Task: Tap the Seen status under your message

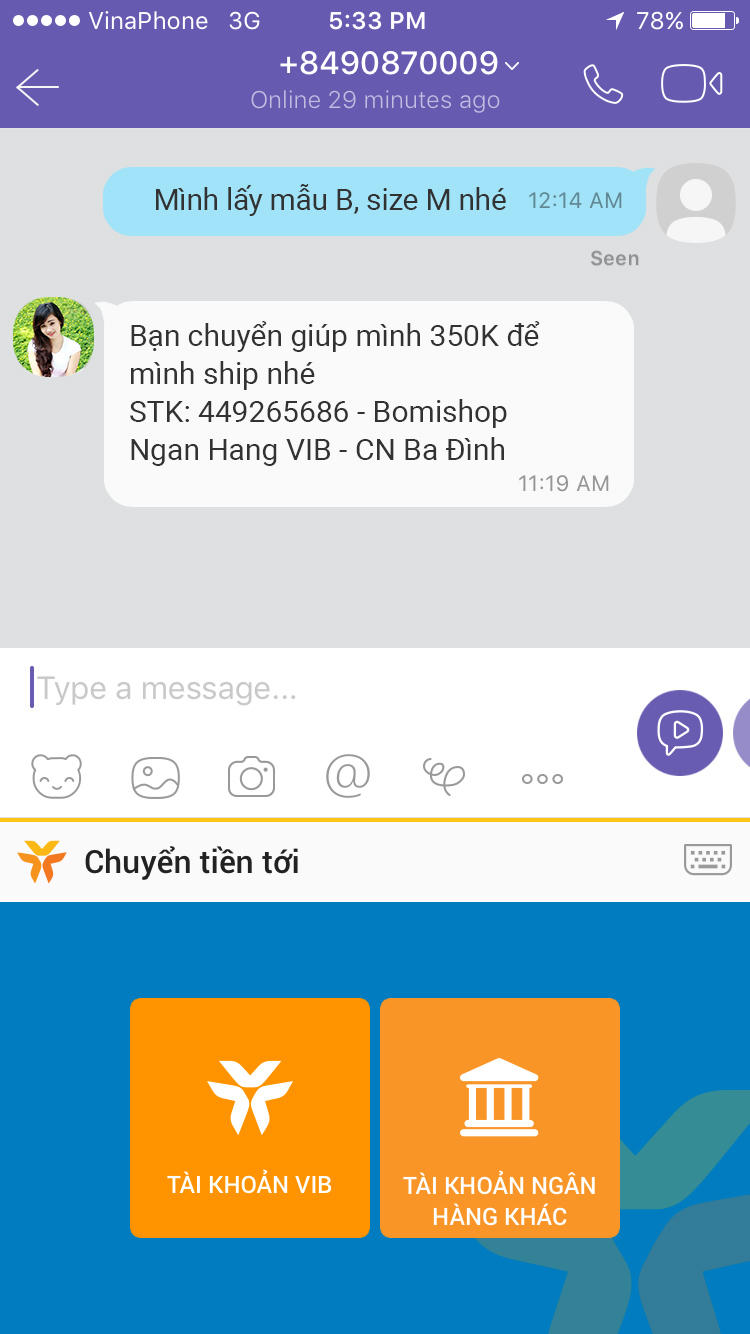Action: coord(614,258)
